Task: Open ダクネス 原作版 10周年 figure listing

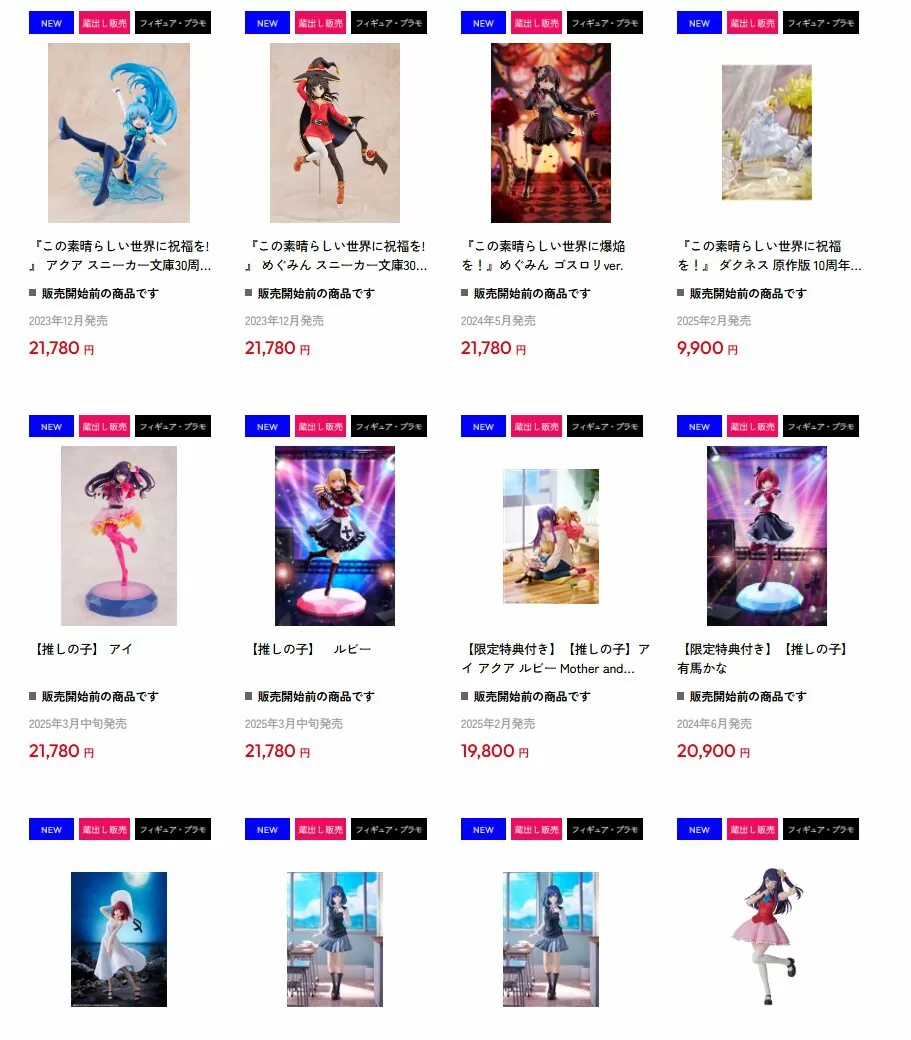Action: coord(767,133)
